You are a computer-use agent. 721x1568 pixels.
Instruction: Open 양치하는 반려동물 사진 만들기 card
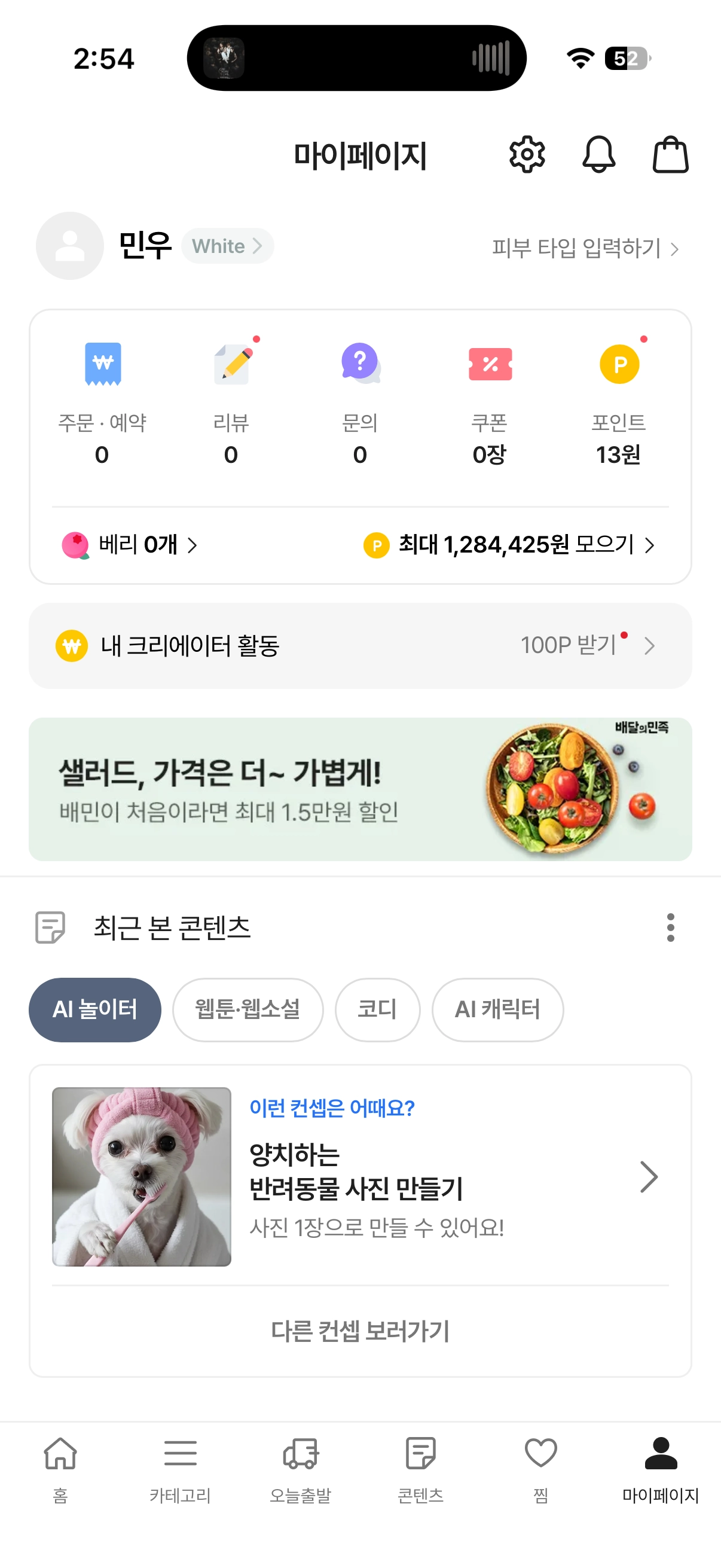(360, 1176)
